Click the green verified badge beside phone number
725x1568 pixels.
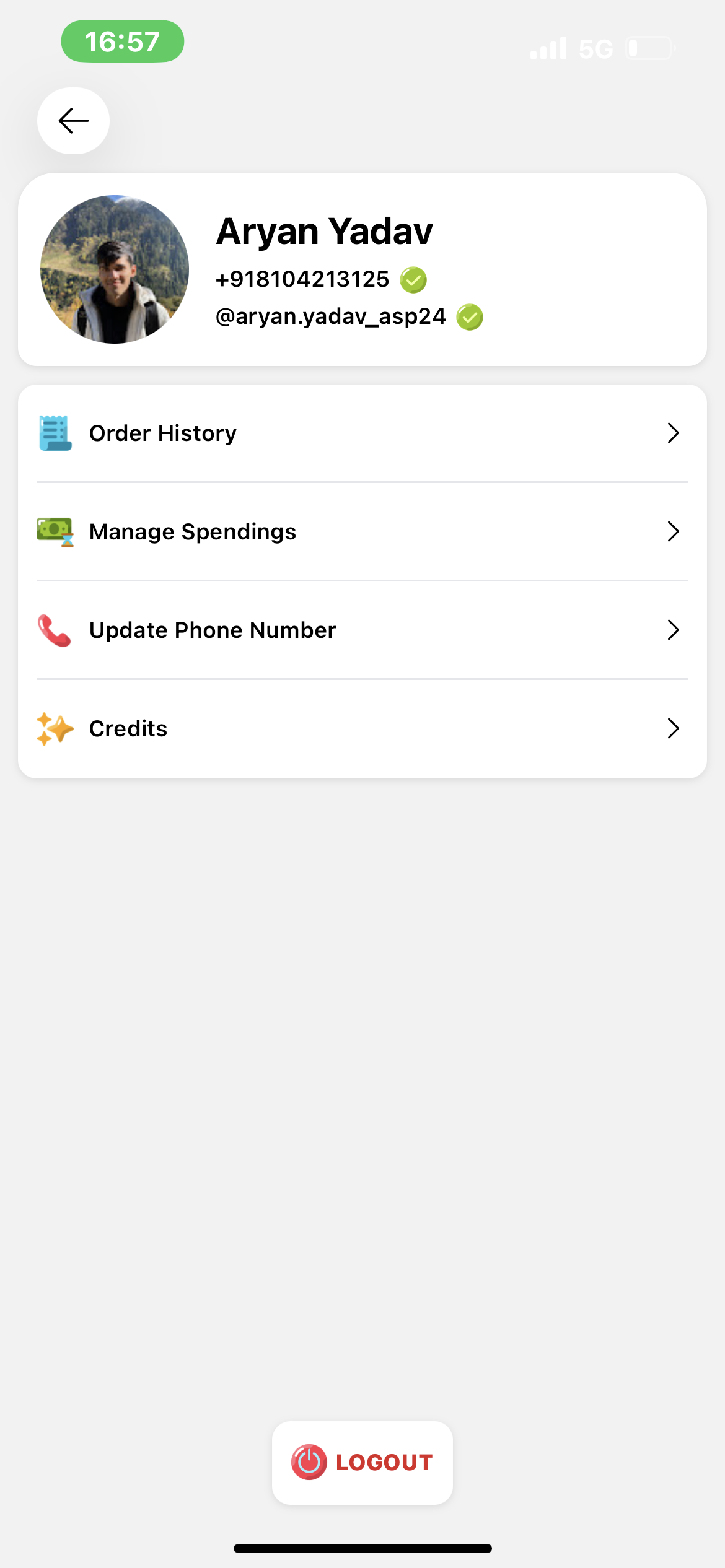(413, 279)
